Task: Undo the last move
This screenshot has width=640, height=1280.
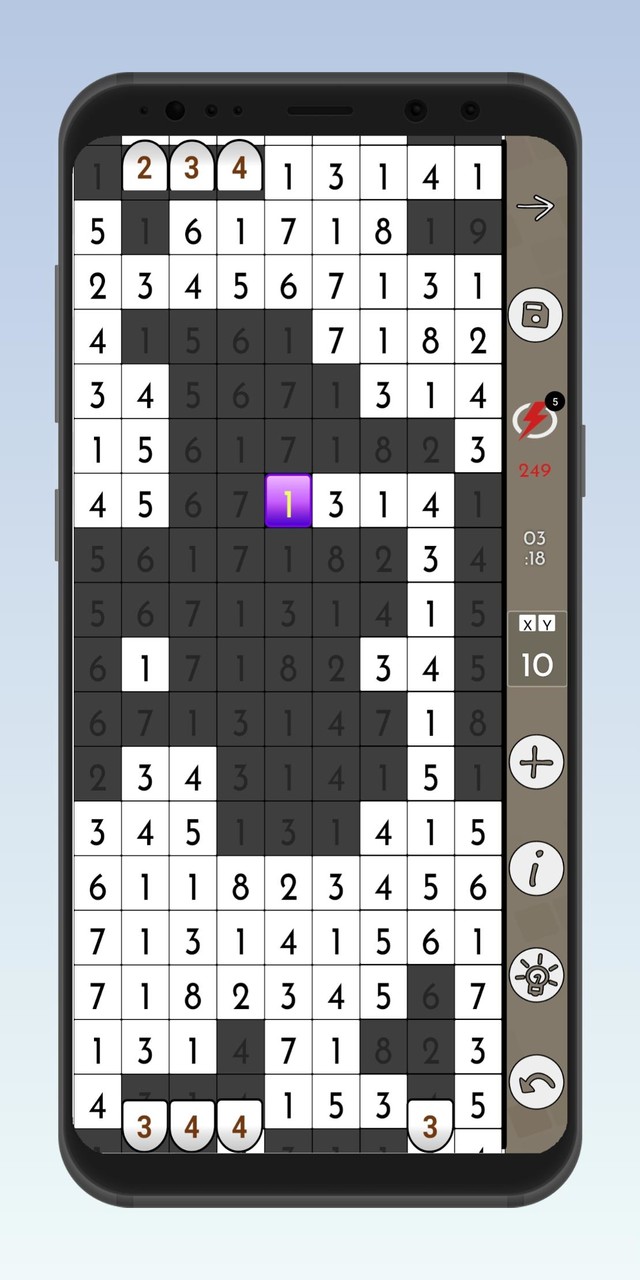Action: tap(536, 1082)
